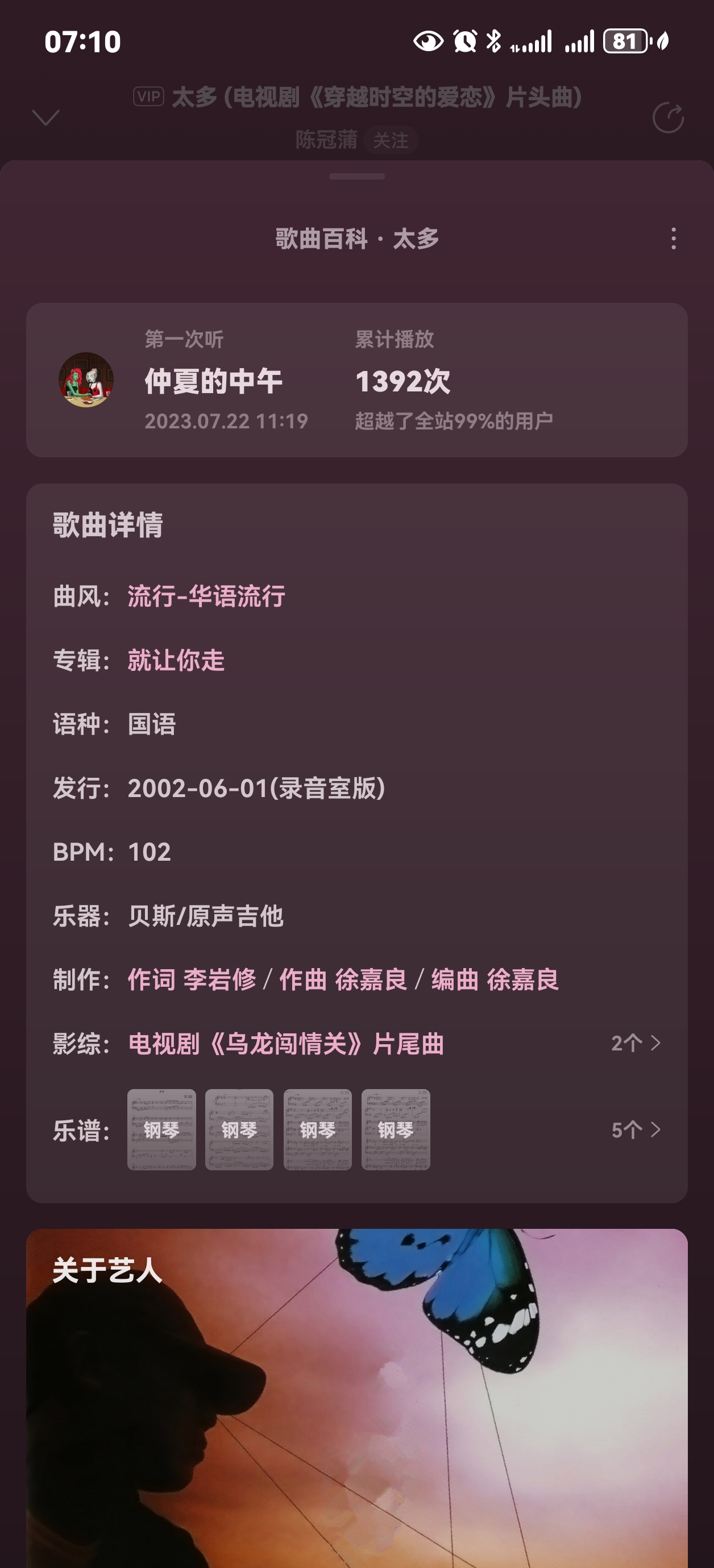Open the genre link 流行-华语流行
The width and height of the screenshot is (714, 1568).
coord(206,596)
